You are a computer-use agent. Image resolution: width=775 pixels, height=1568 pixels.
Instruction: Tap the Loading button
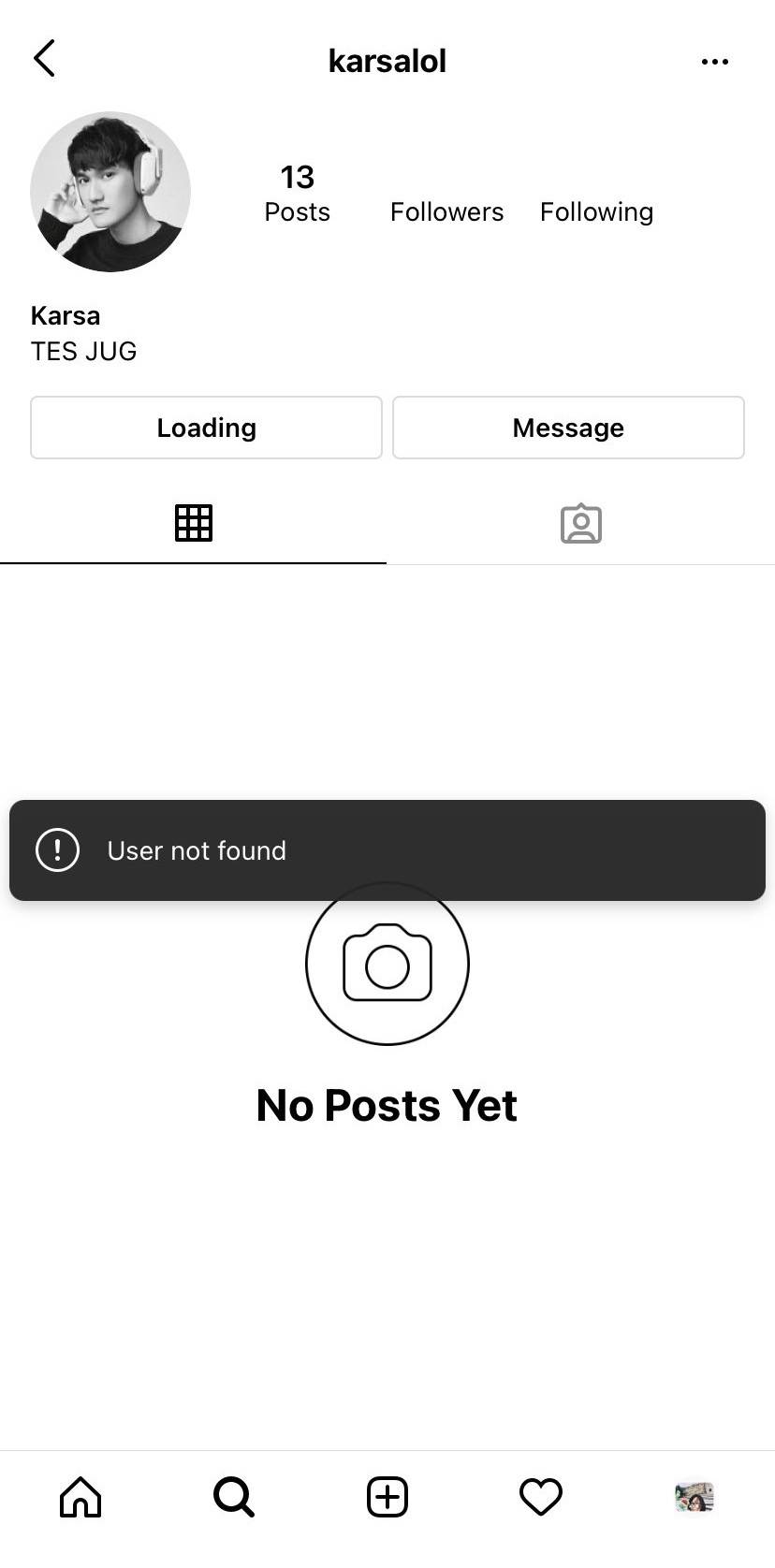206,428
